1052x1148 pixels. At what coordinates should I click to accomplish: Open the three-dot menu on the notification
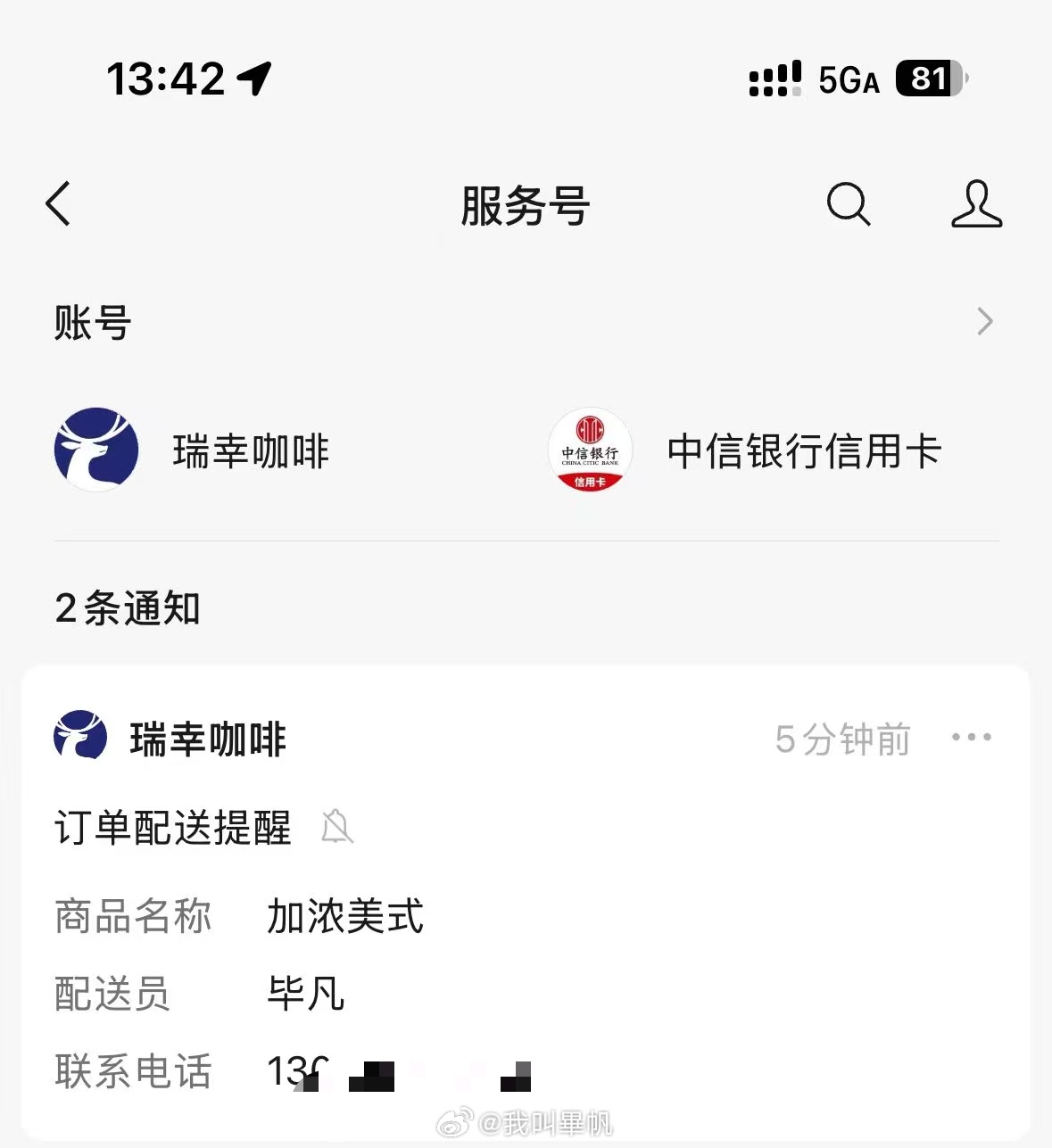(x=972, y=737)
